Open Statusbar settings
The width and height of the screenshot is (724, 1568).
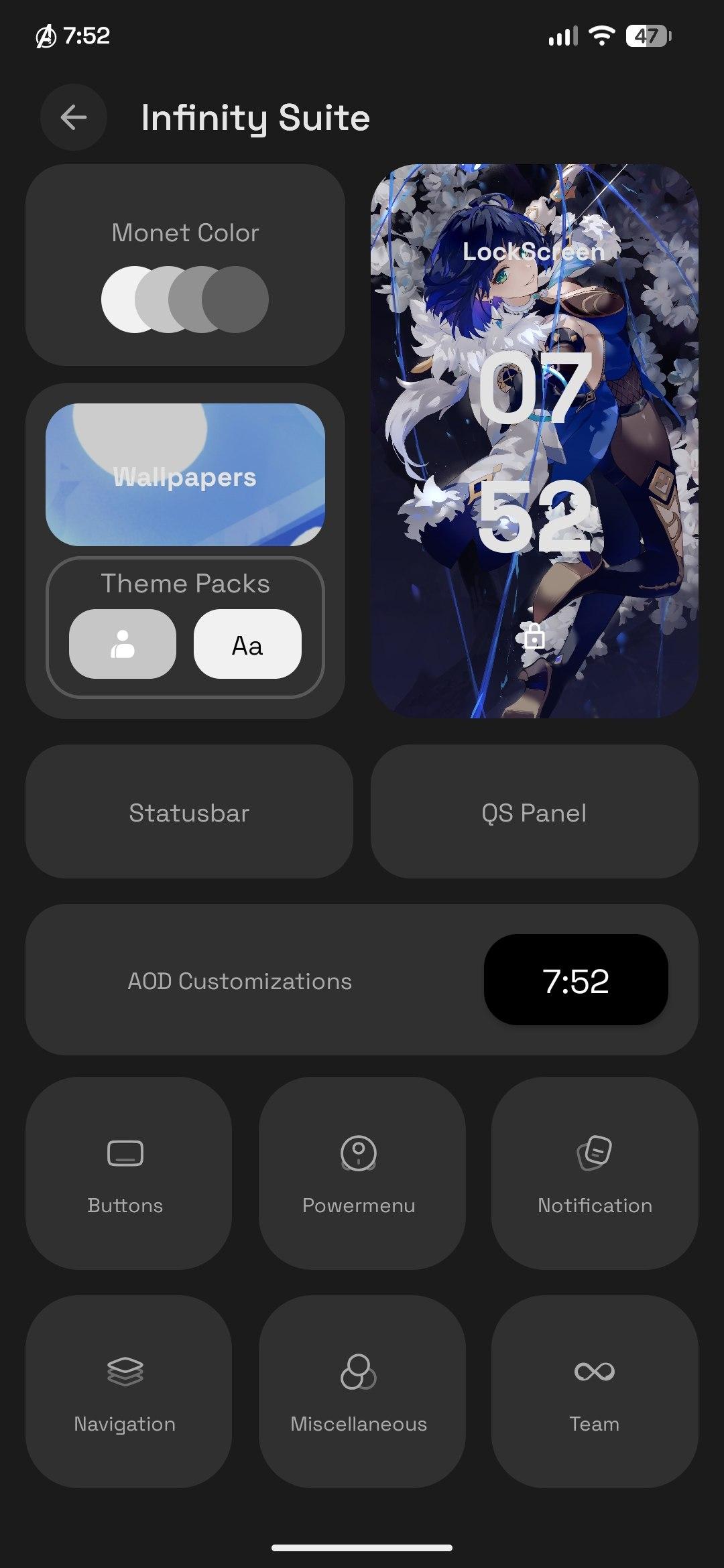[x=189, y=811]
